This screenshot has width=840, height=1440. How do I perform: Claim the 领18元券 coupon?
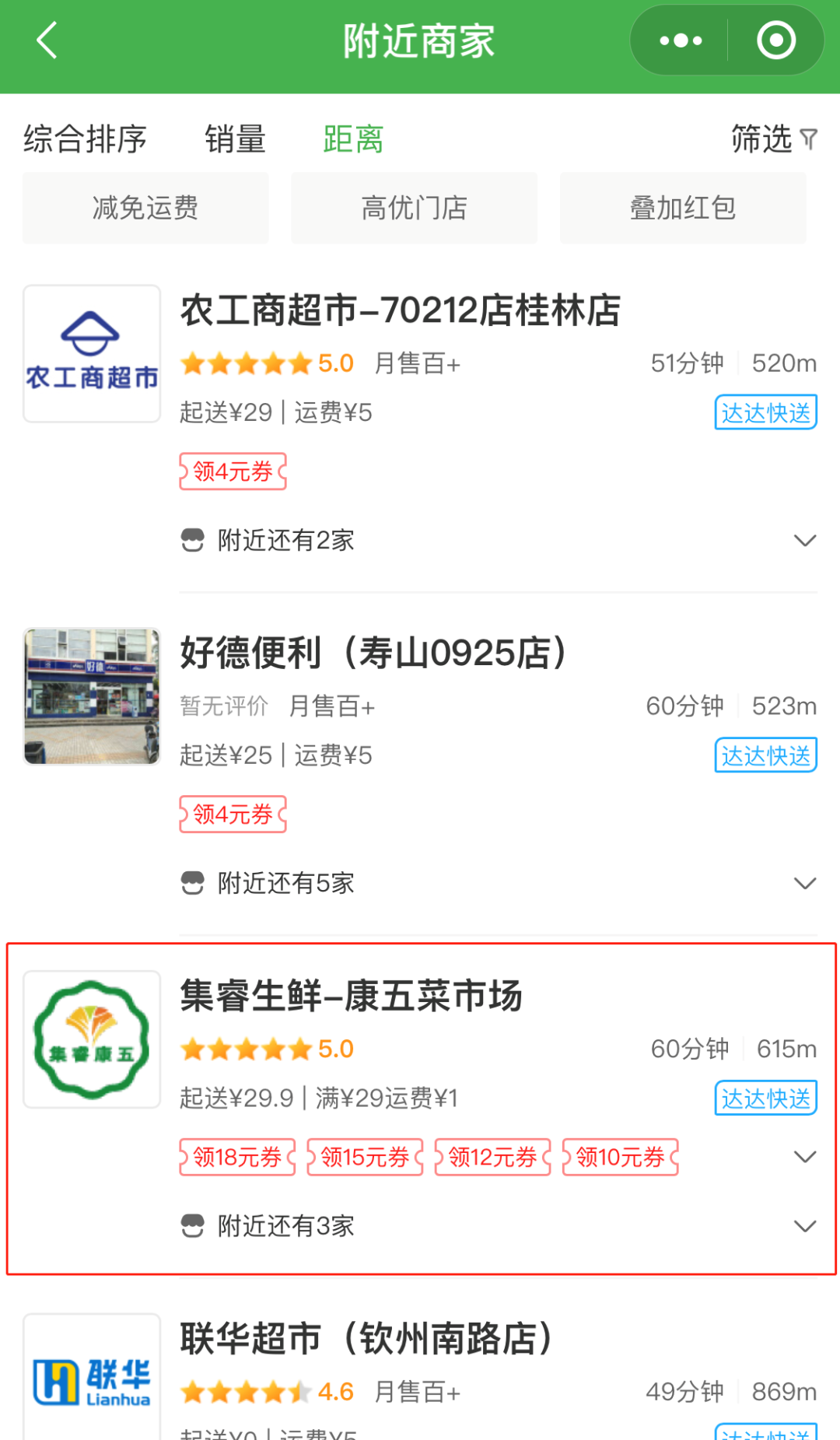tap(237, 1157)
